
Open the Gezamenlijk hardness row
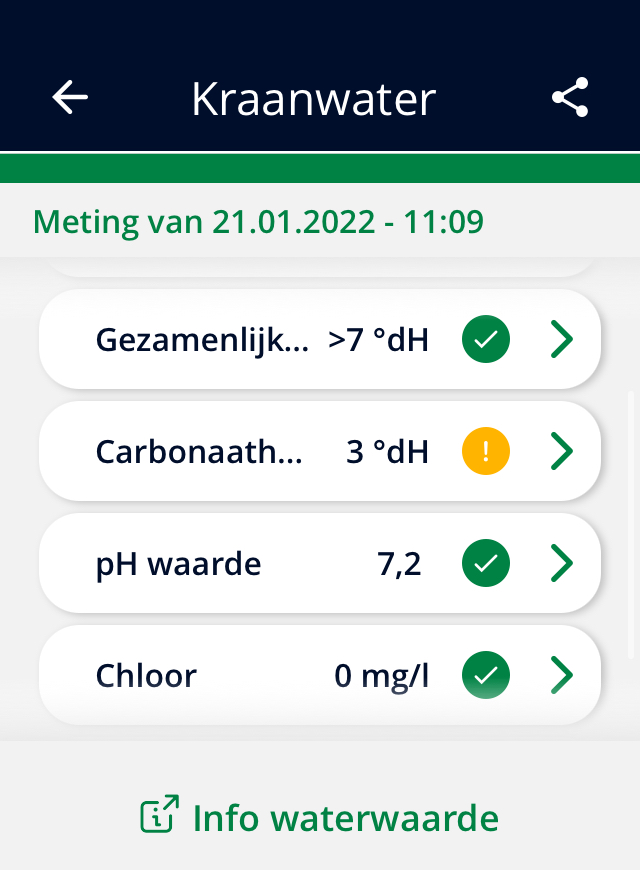pyautogui.click(x=320, y=341)
